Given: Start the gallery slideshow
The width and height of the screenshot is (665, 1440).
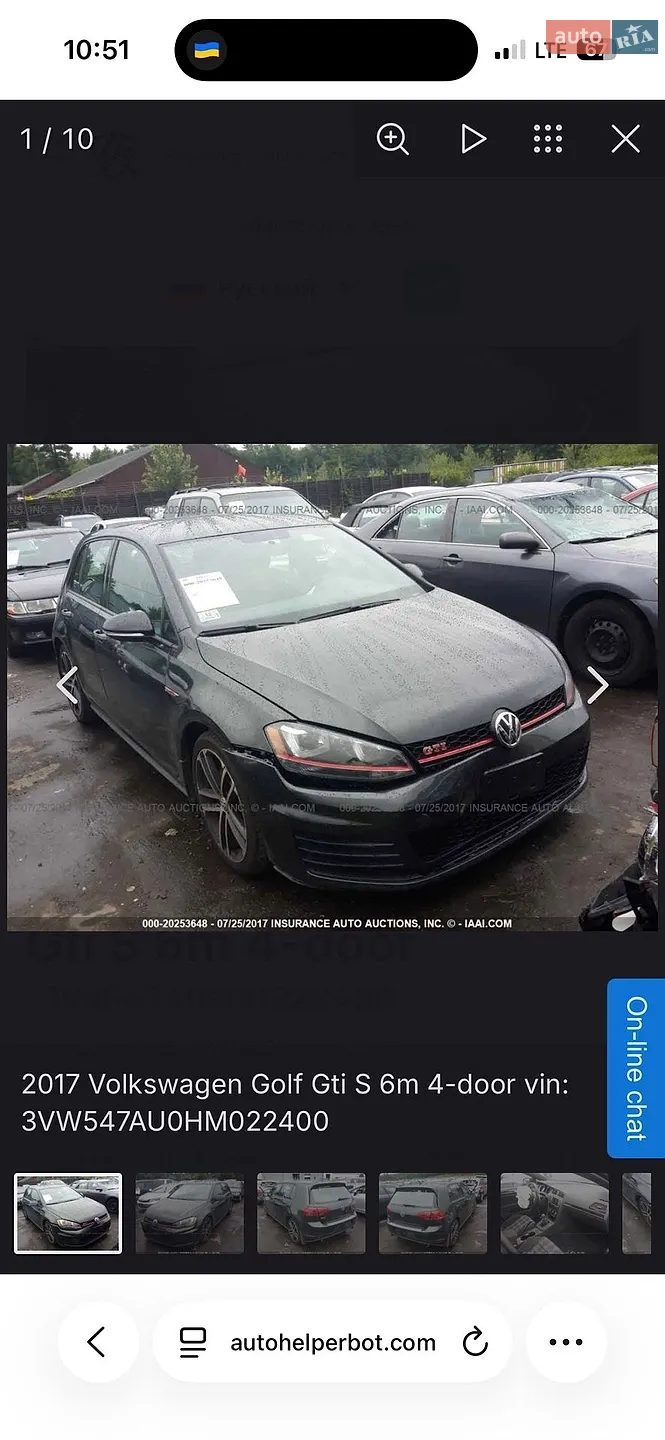Looking at the screenshot, I should [x=473, y=139].
